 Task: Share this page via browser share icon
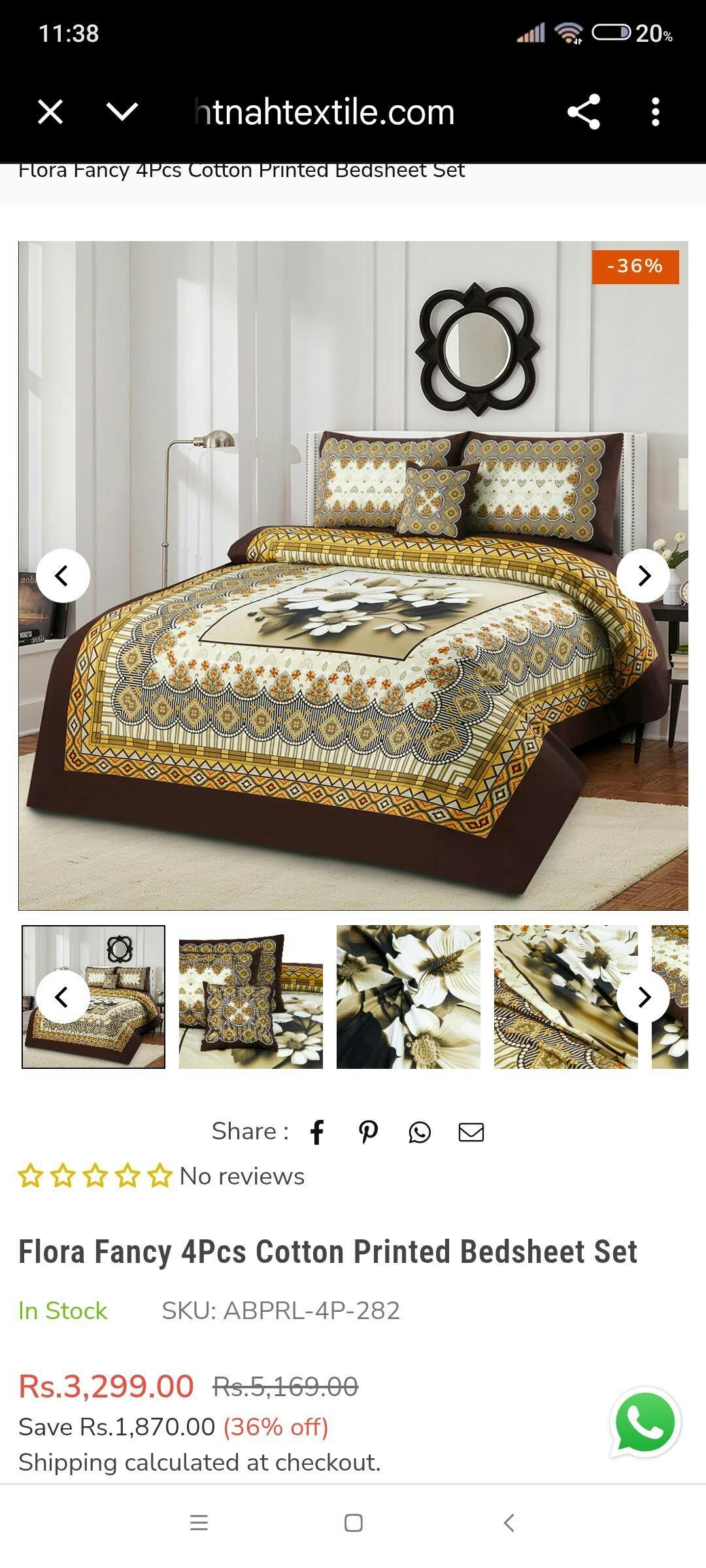point(584,112)
